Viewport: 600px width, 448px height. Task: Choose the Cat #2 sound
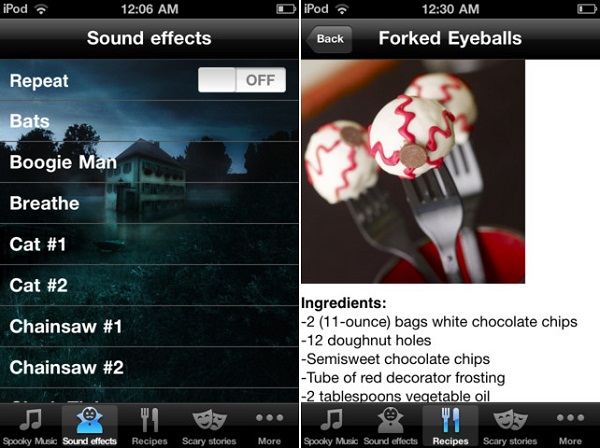[150, 285]
